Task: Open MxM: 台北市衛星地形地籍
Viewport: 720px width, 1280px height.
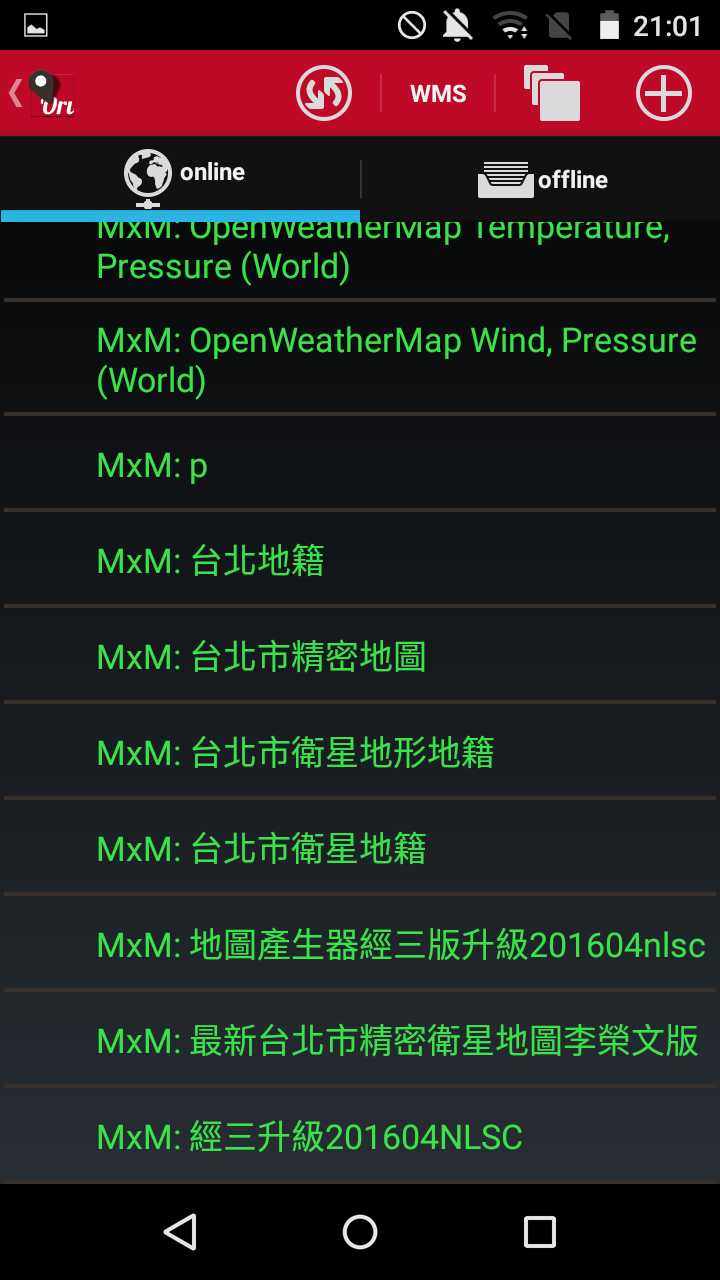Action: point(360,753)
